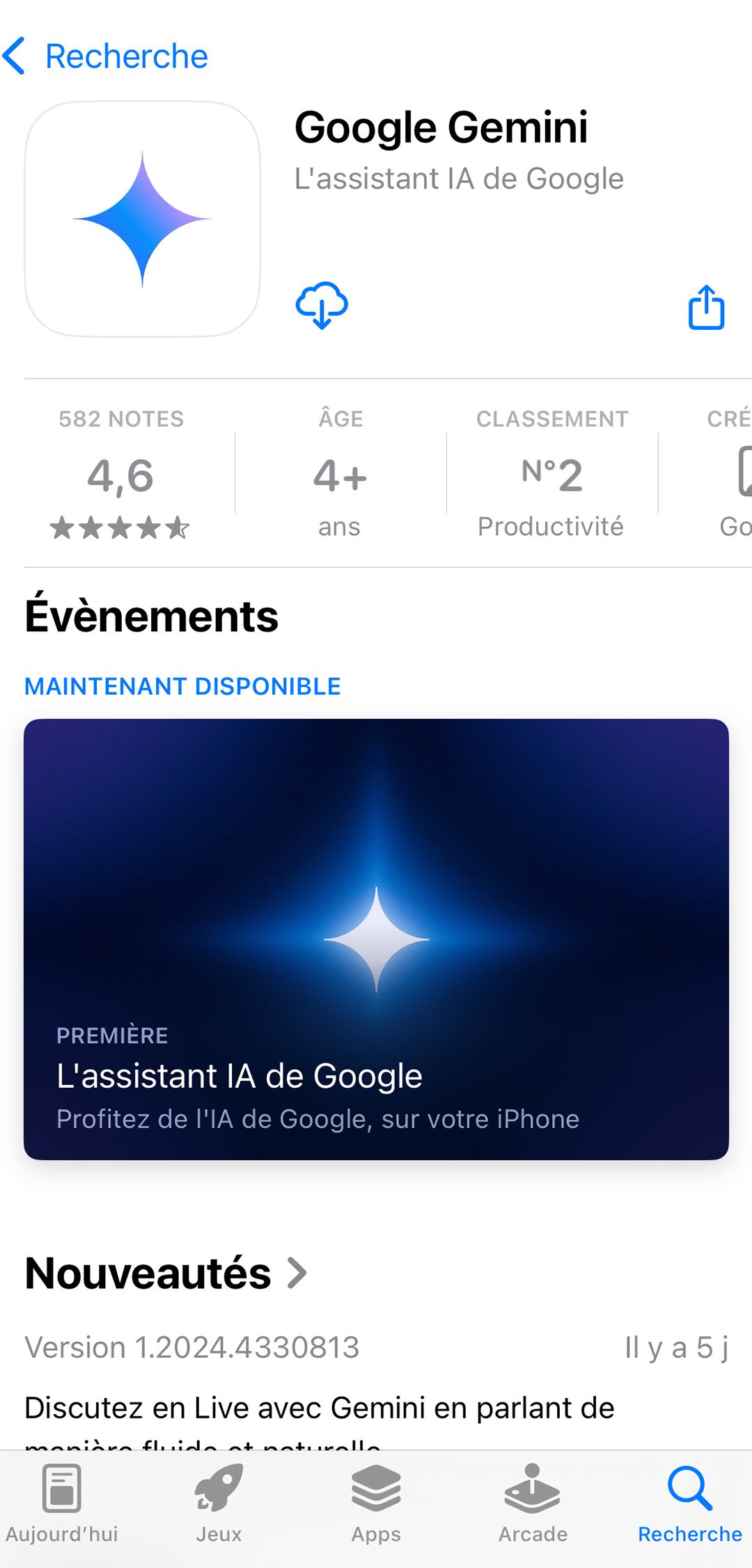Viewport: 752px width, 1568px height.
Task: Expand the Nouveautés version history
Action: (x=166, y=1273)
